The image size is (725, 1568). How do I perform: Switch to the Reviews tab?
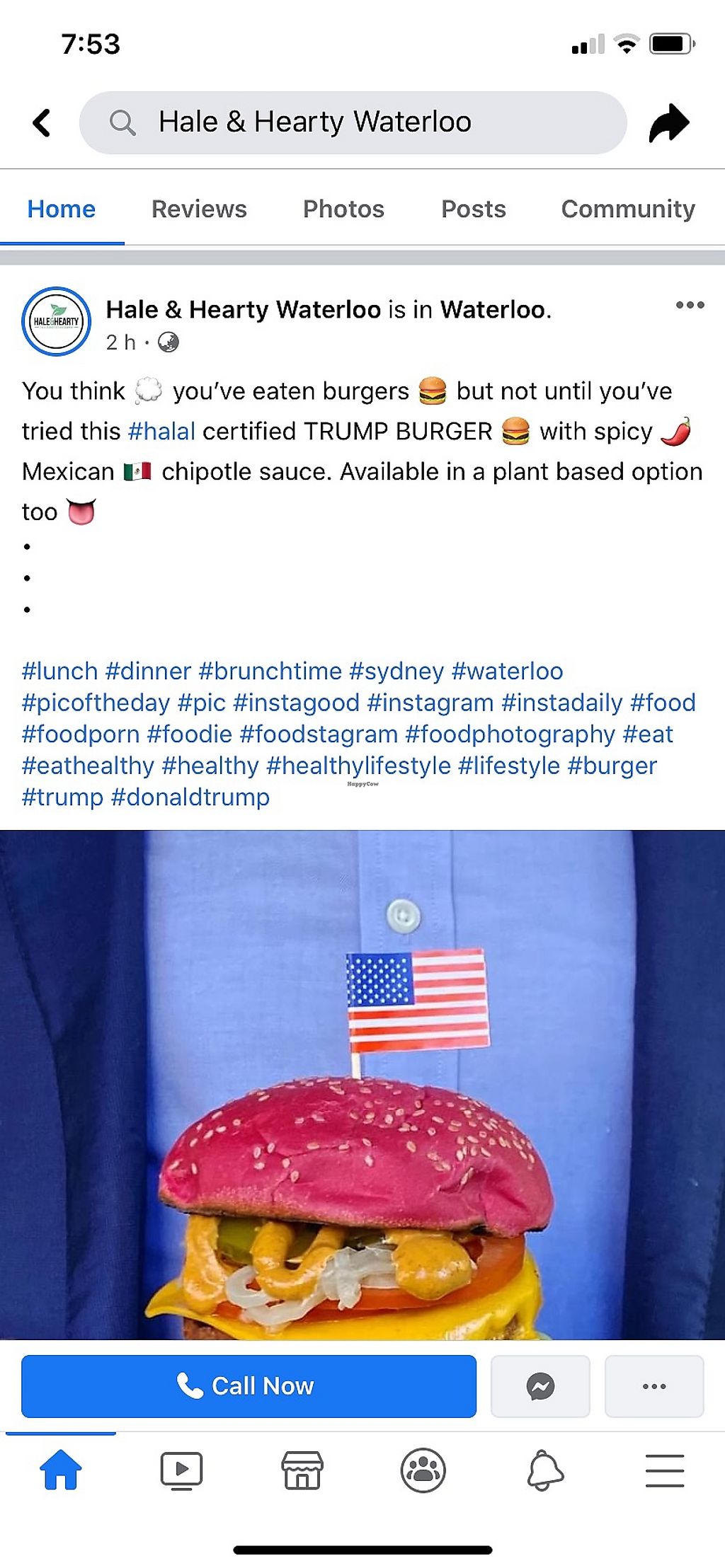199,209
